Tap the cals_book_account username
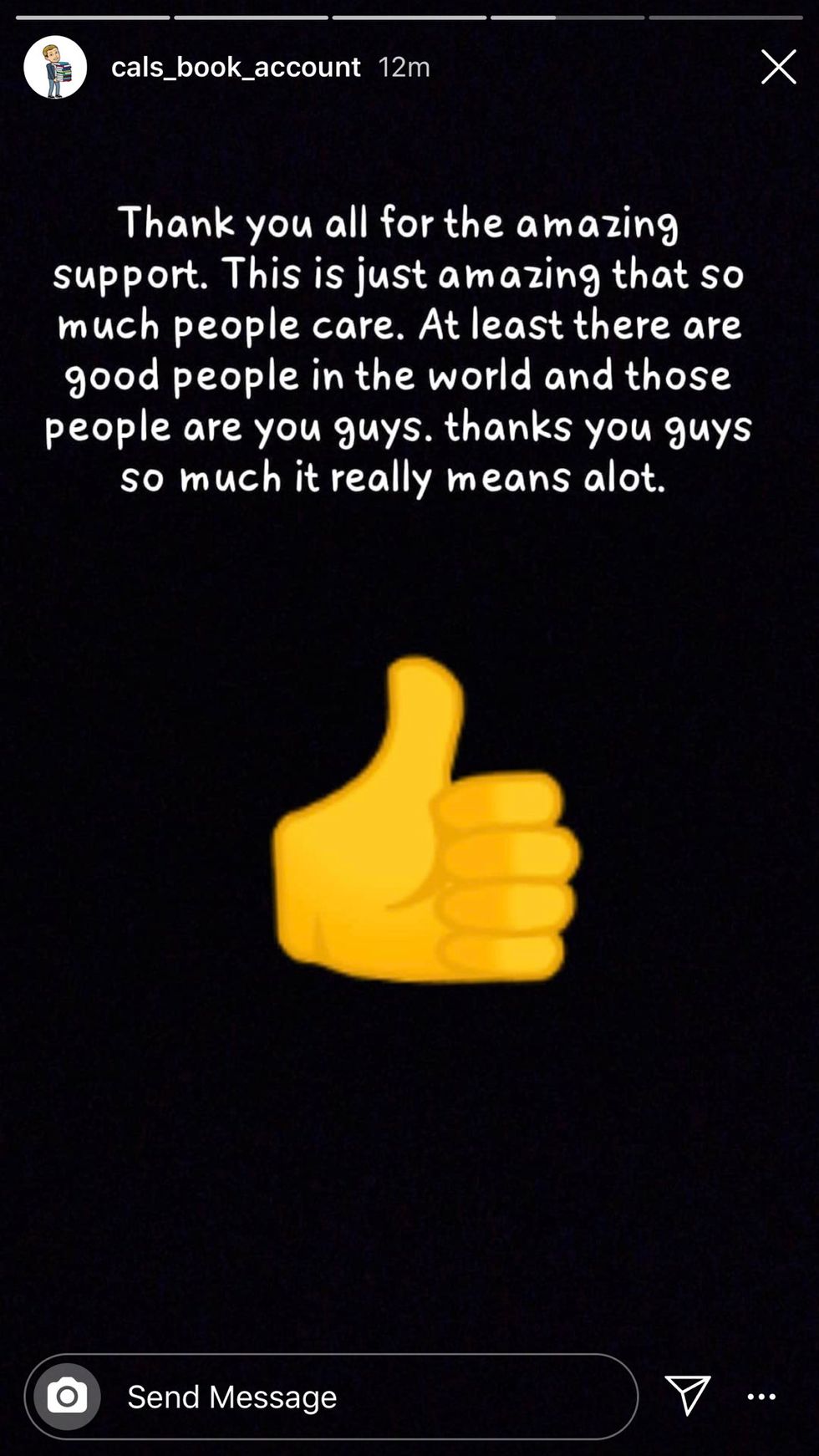The image size is (819, 1456). click(236, 67)
